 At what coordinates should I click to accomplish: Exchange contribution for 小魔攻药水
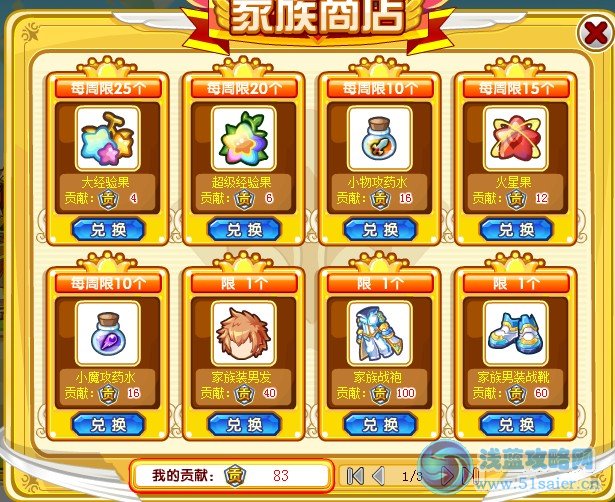coord(108,424)
